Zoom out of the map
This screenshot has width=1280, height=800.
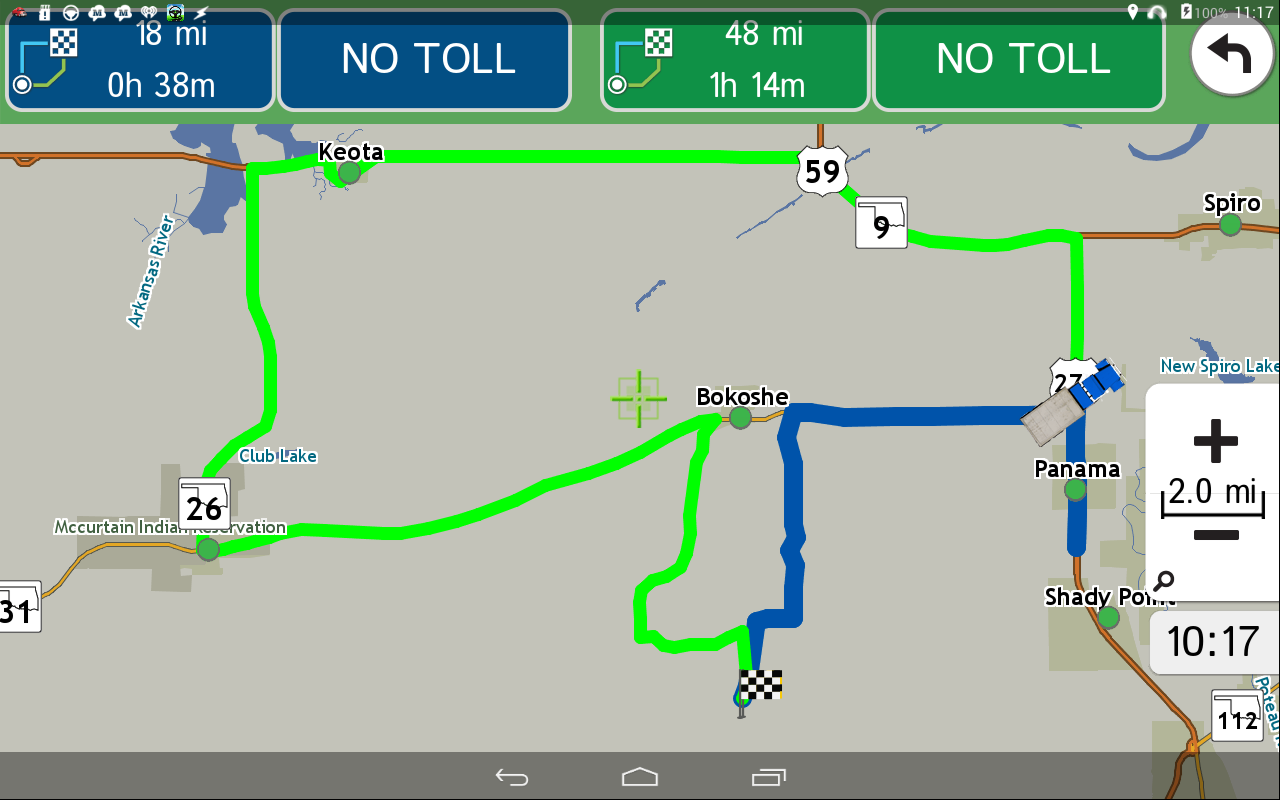[x=1215, y=535]
